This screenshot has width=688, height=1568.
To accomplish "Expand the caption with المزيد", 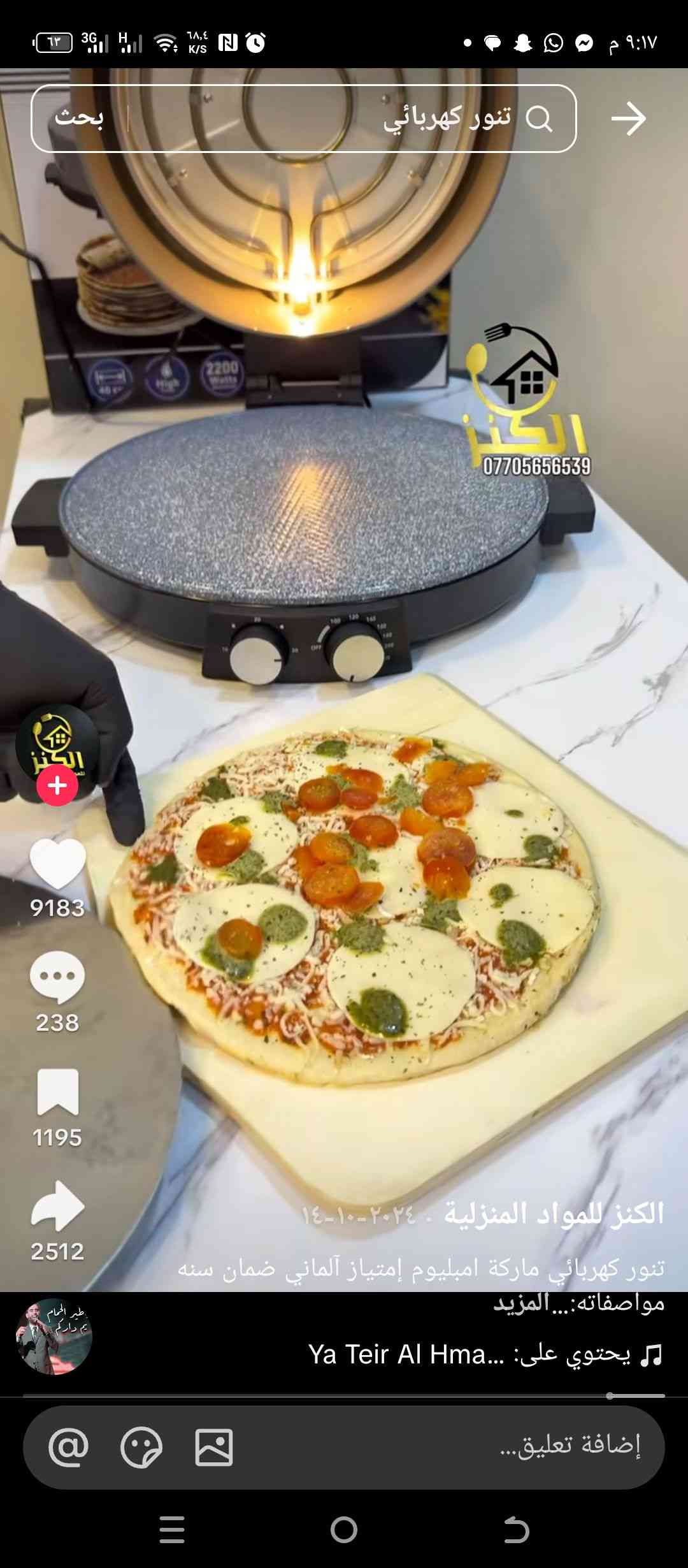I will tap(521, 1303).
